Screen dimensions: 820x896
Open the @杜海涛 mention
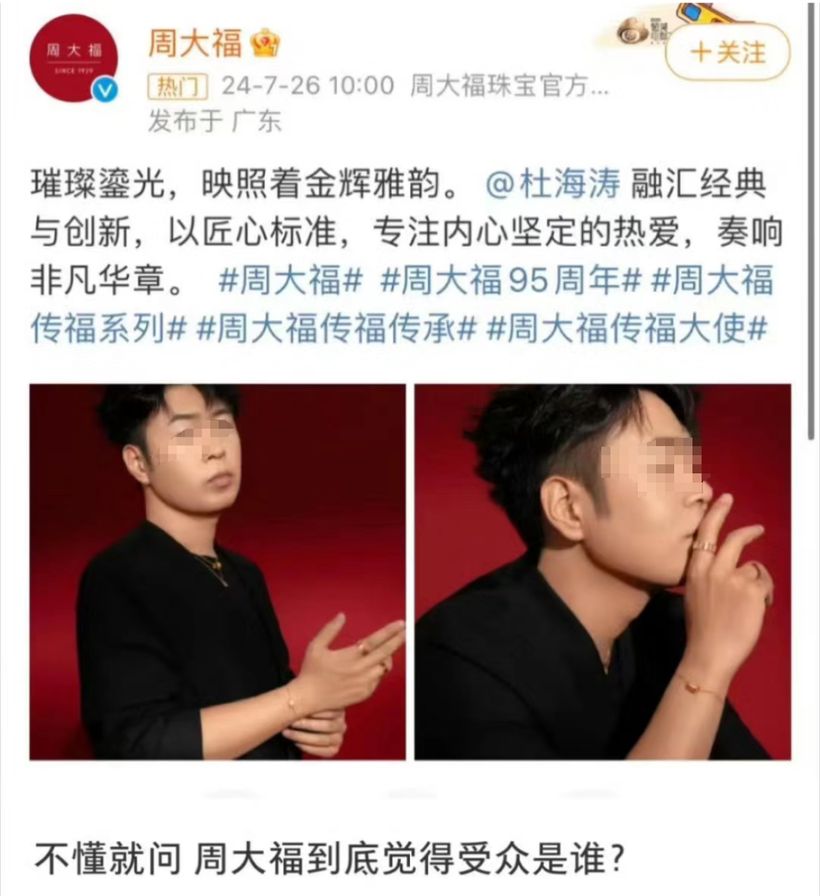[x=555, y=187]
